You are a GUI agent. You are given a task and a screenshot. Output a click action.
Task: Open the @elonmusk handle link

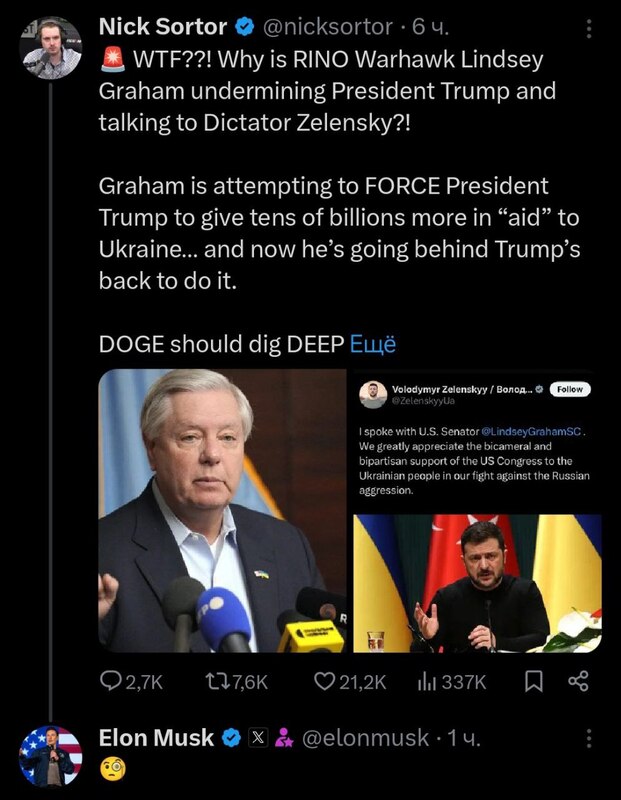click(x=362, y=738)
